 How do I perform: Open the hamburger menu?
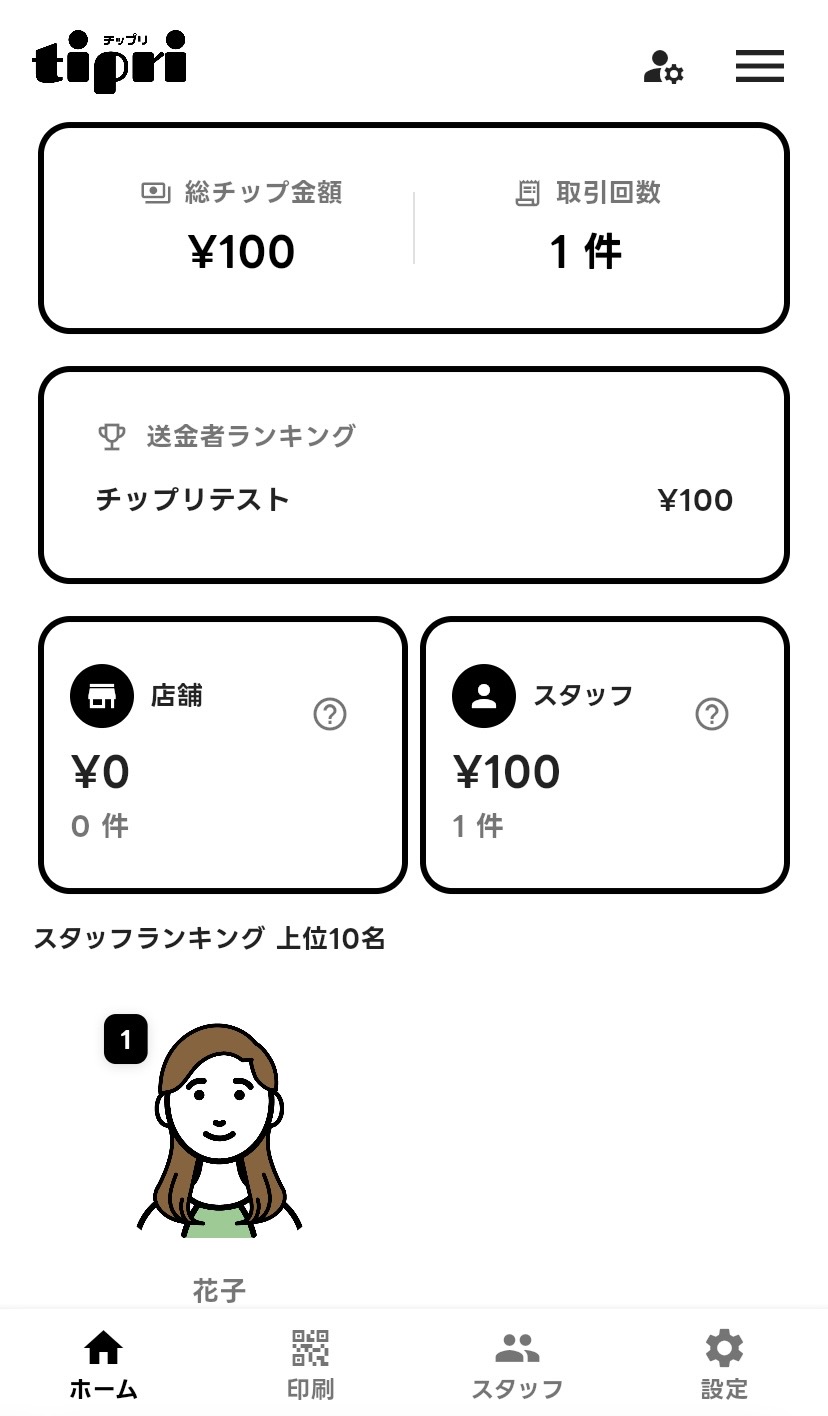tap(759, 67)
